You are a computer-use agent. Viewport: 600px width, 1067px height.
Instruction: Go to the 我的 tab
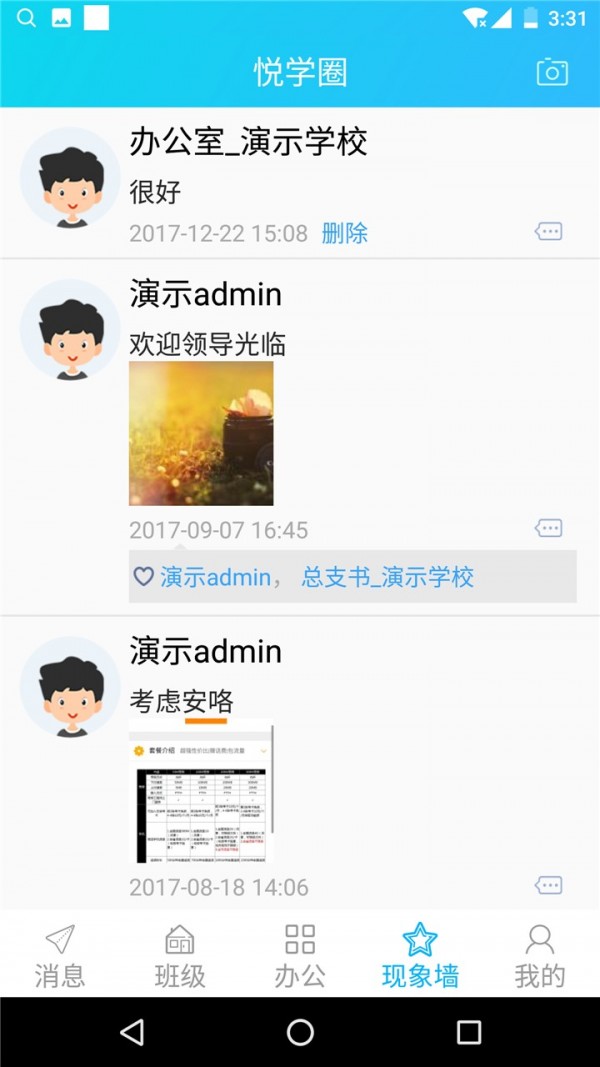pyautogui.click(x=540, y=956)
